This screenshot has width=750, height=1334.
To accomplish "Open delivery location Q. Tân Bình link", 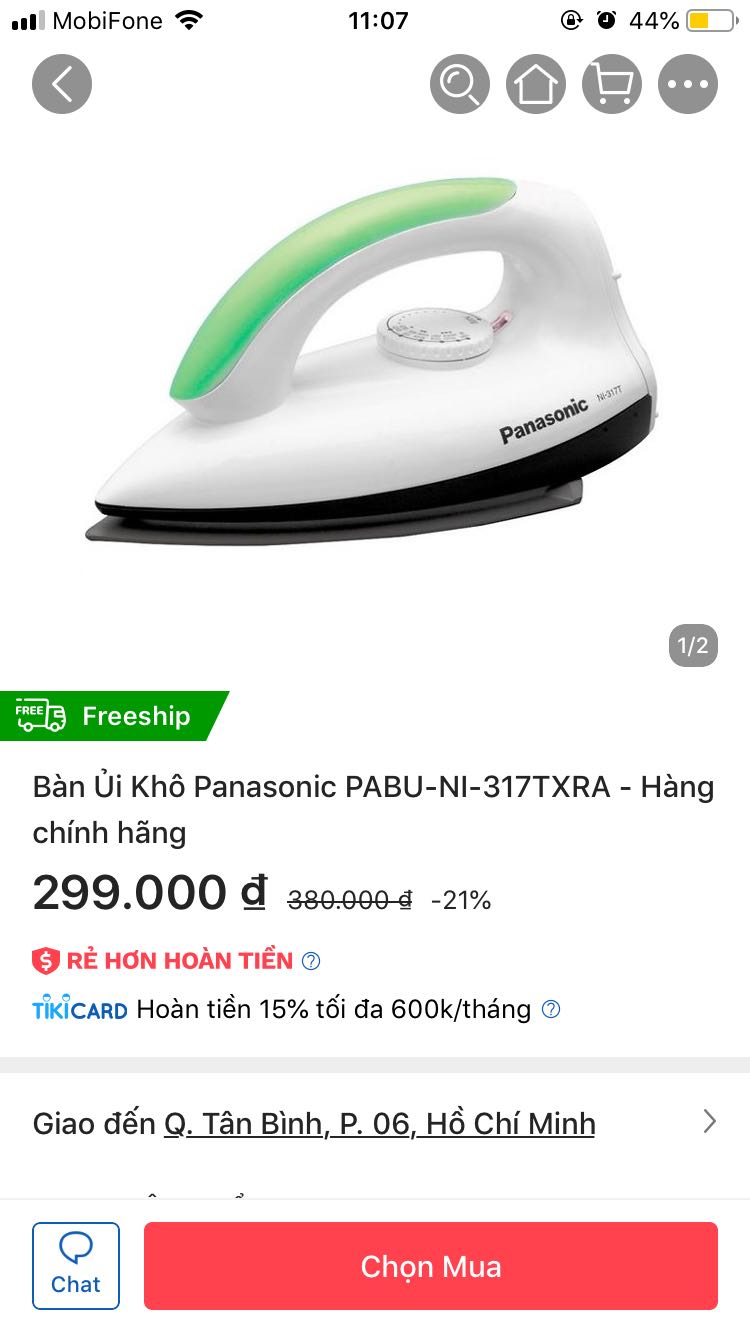I will click(x=380, y=1124).
